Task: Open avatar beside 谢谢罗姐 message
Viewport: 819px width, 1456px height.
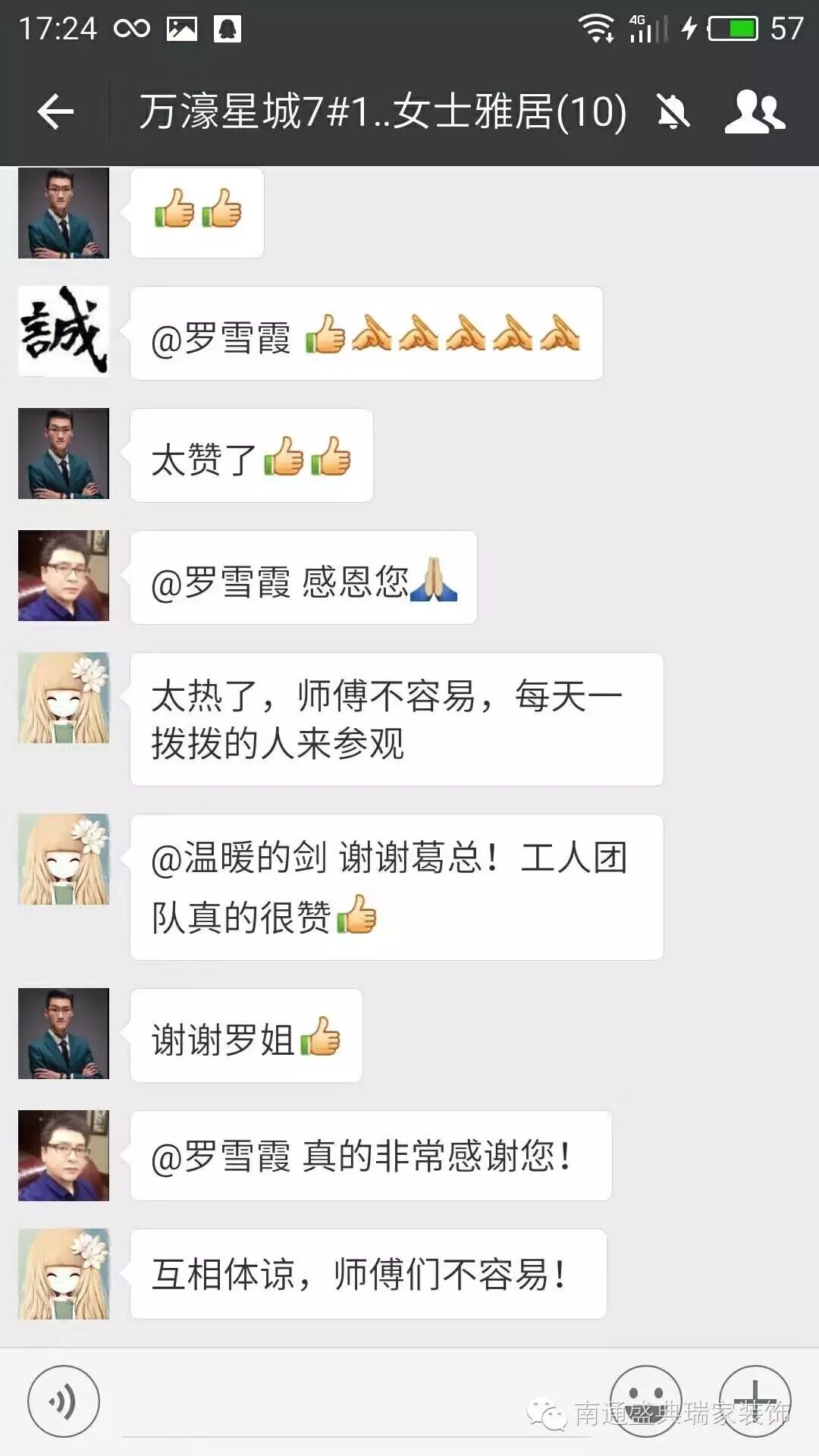Action: 64,1033
